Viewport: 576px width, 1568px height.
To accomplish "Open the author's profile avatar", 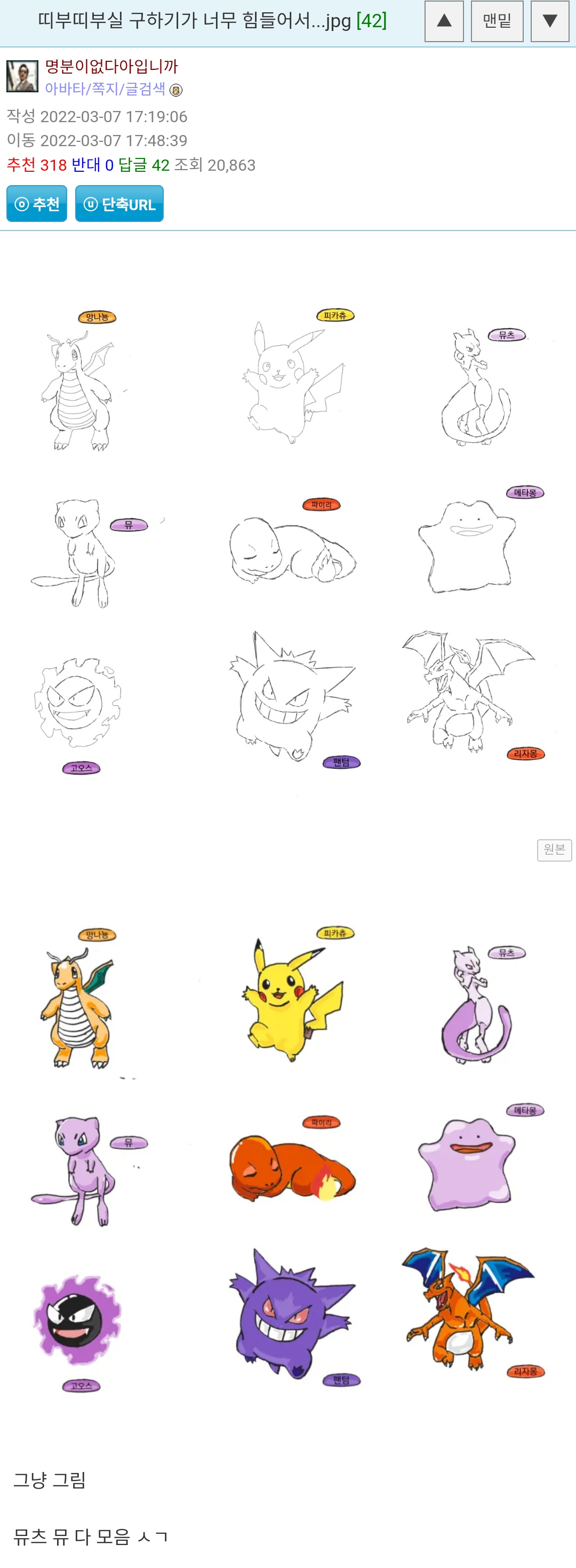I will click(22, 77).
